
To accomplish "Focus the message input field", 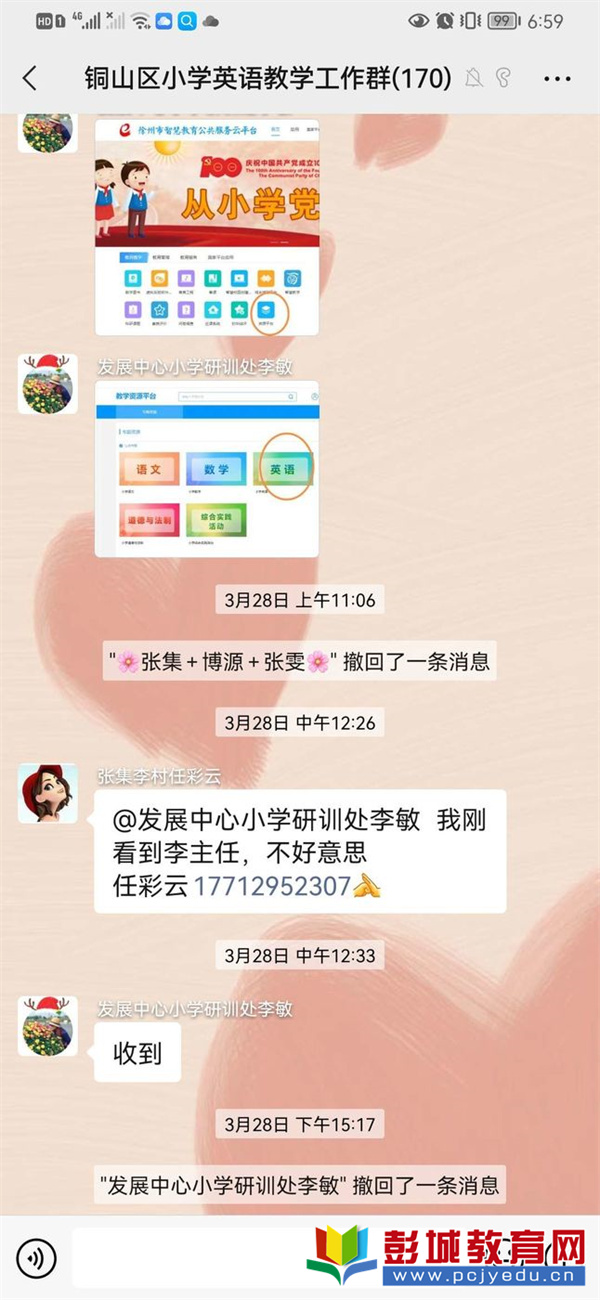I will (x=190, y=1257).
